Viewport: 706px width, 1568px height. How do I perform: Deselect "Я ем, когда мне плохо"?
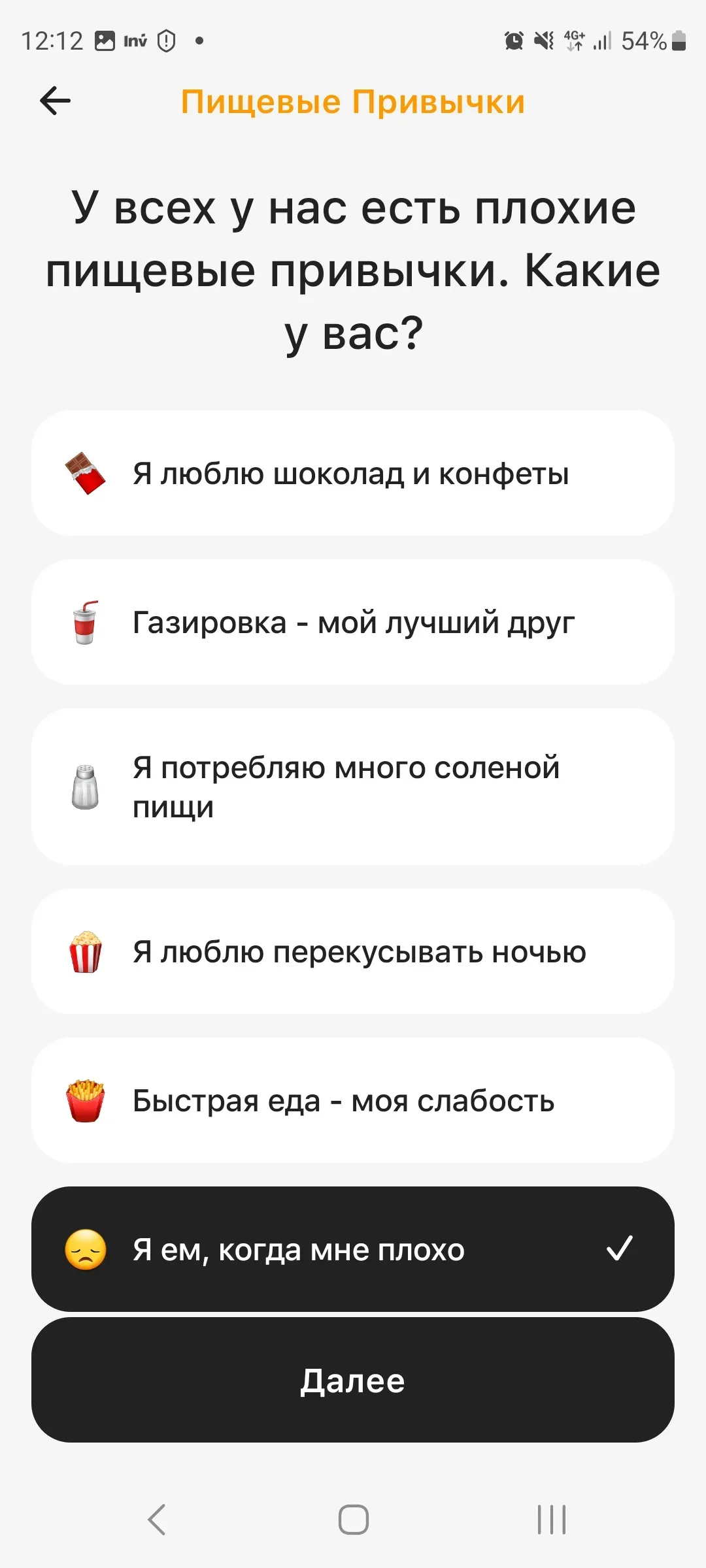353,1249
